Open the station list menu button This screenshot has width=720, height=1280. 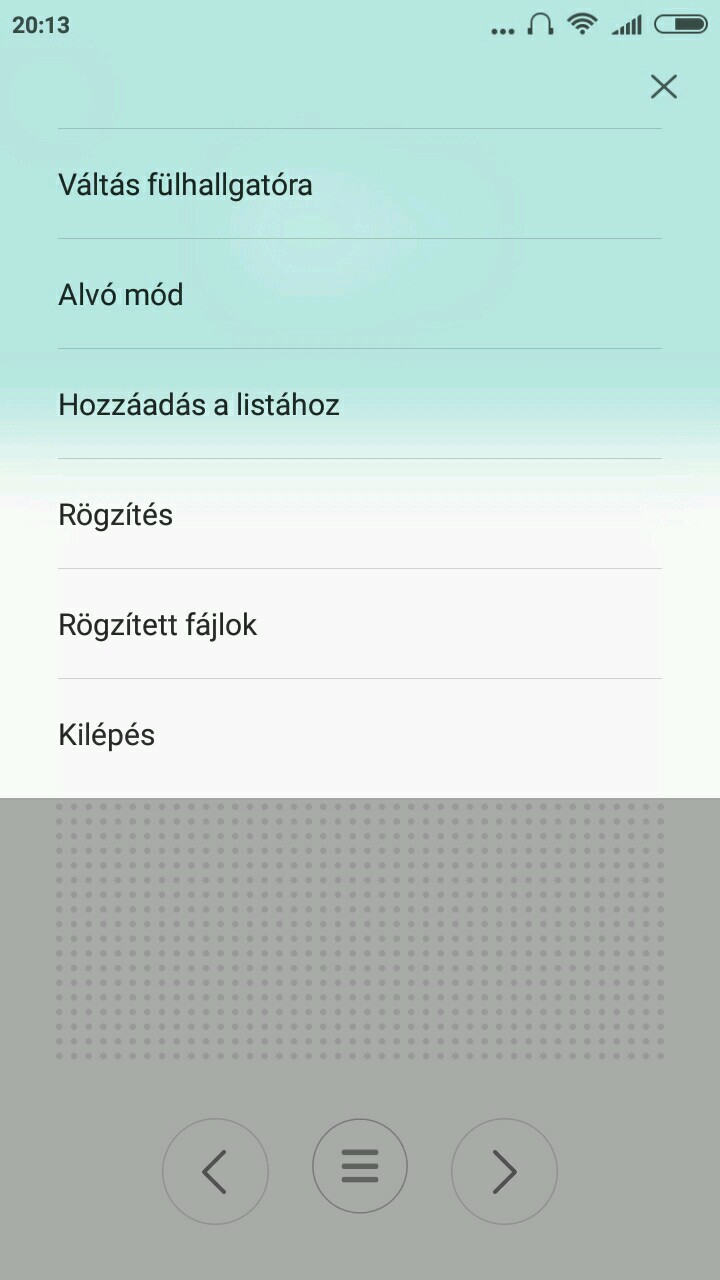(360, 1166)
